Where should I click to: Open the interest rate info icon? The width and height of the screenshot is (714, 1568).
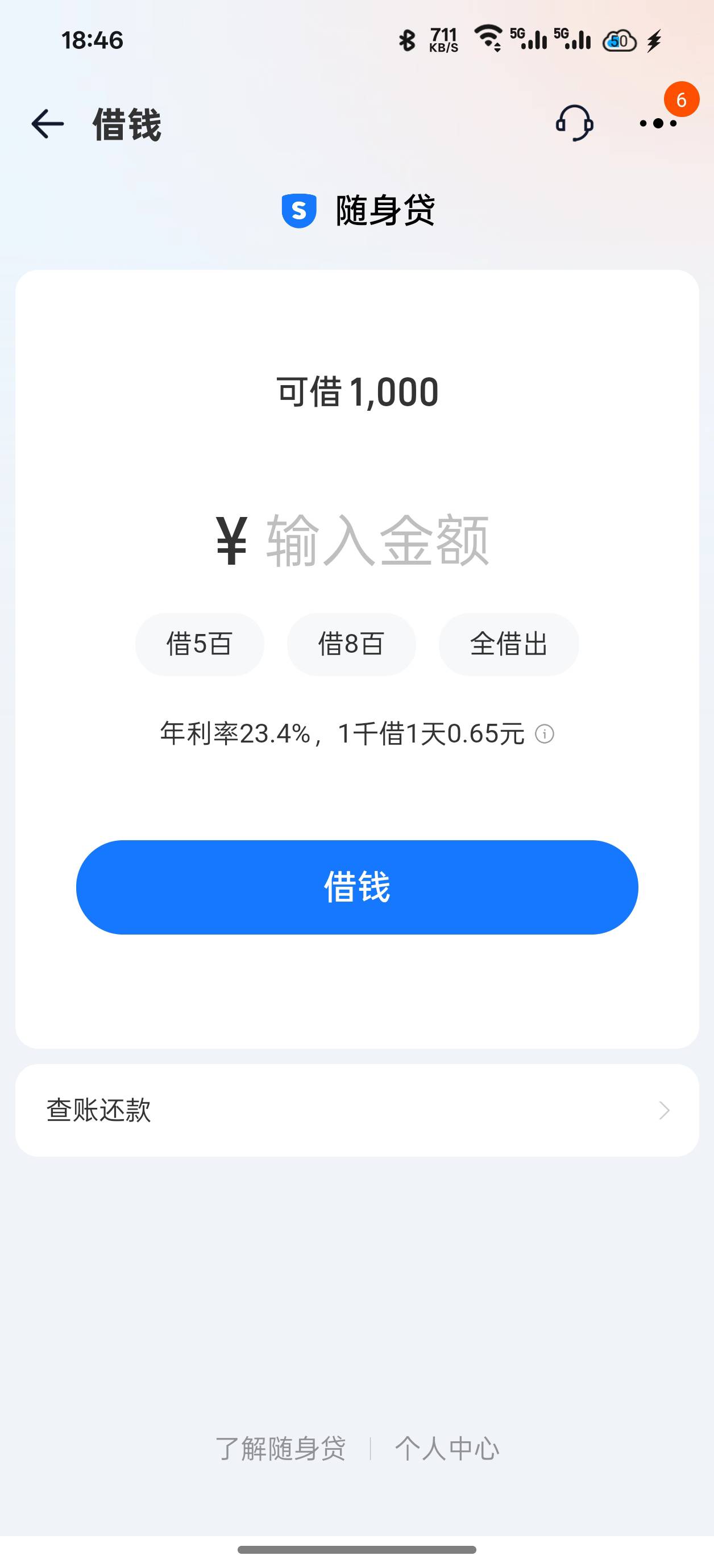544,734
